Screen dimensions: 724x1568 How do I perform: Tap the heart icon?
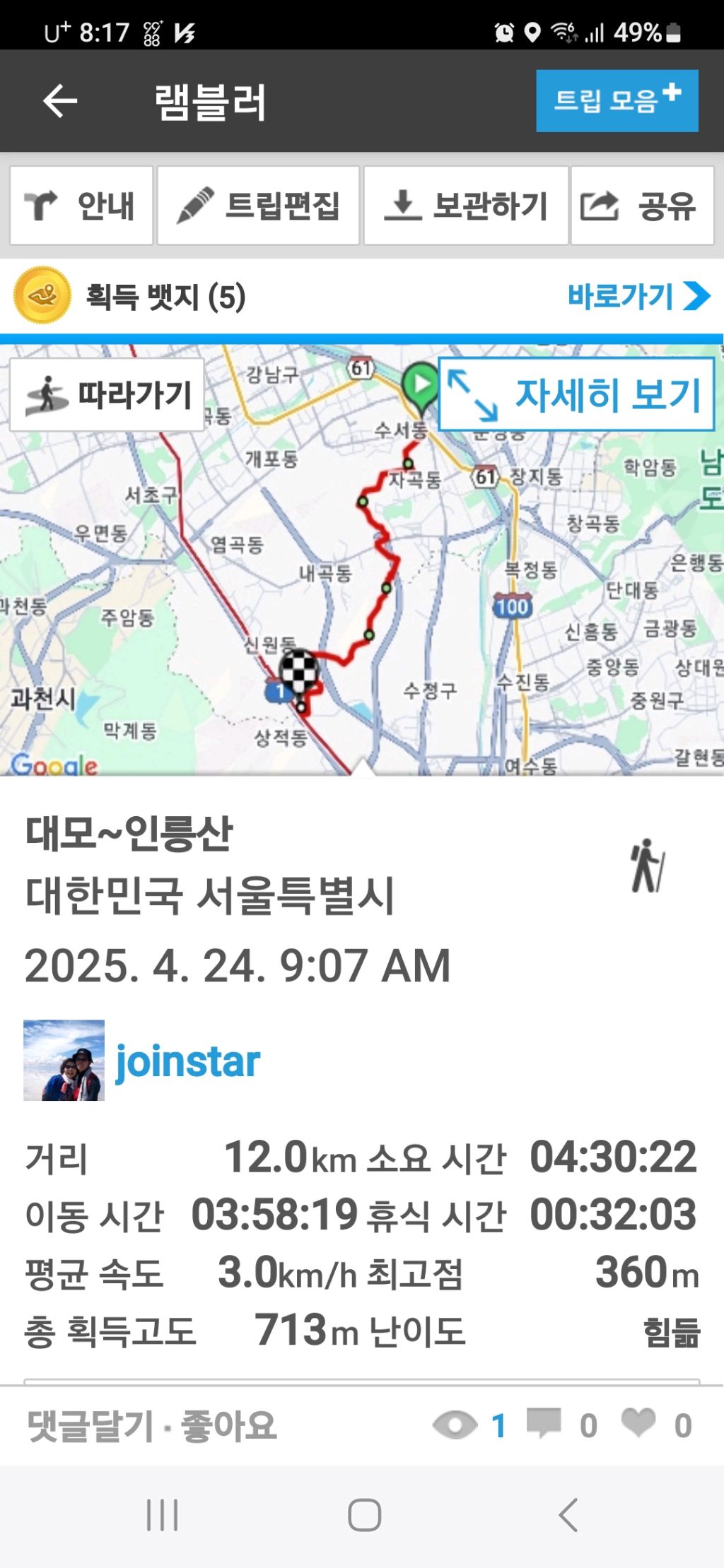pyautogui.click(x=638, y=1422)
